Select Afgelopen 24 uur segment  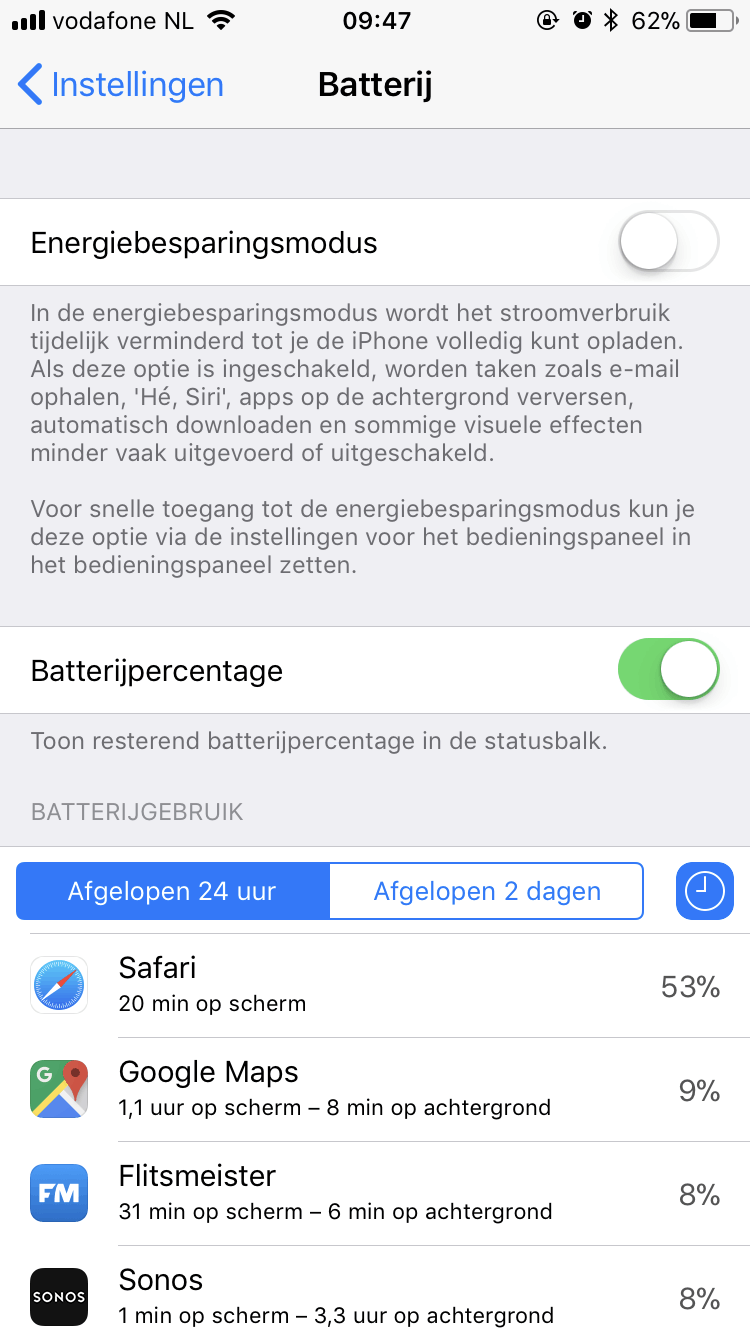click(172, 891)
